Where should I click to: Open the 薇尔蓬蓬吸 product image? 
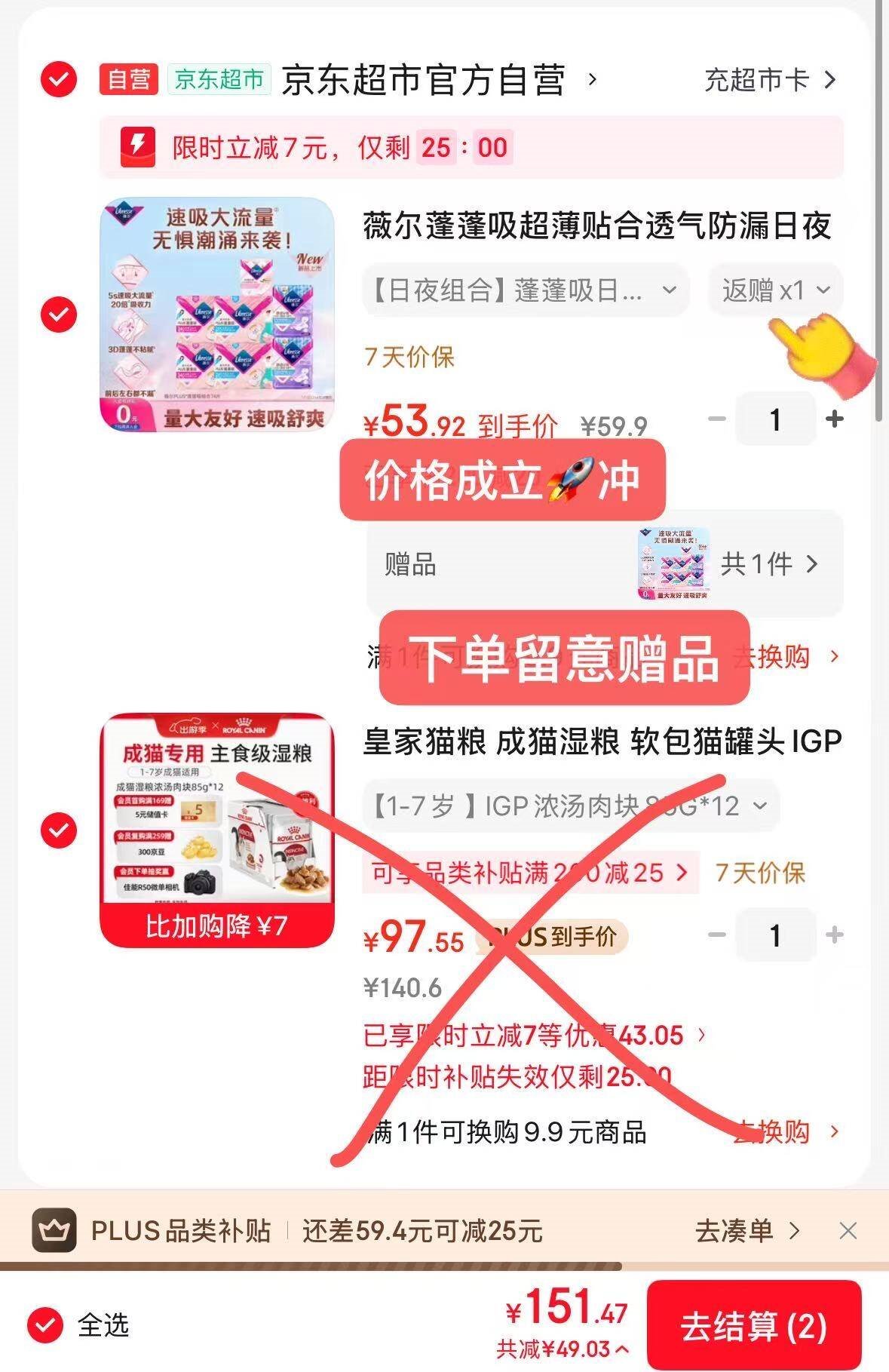click(x=217, y=315)
